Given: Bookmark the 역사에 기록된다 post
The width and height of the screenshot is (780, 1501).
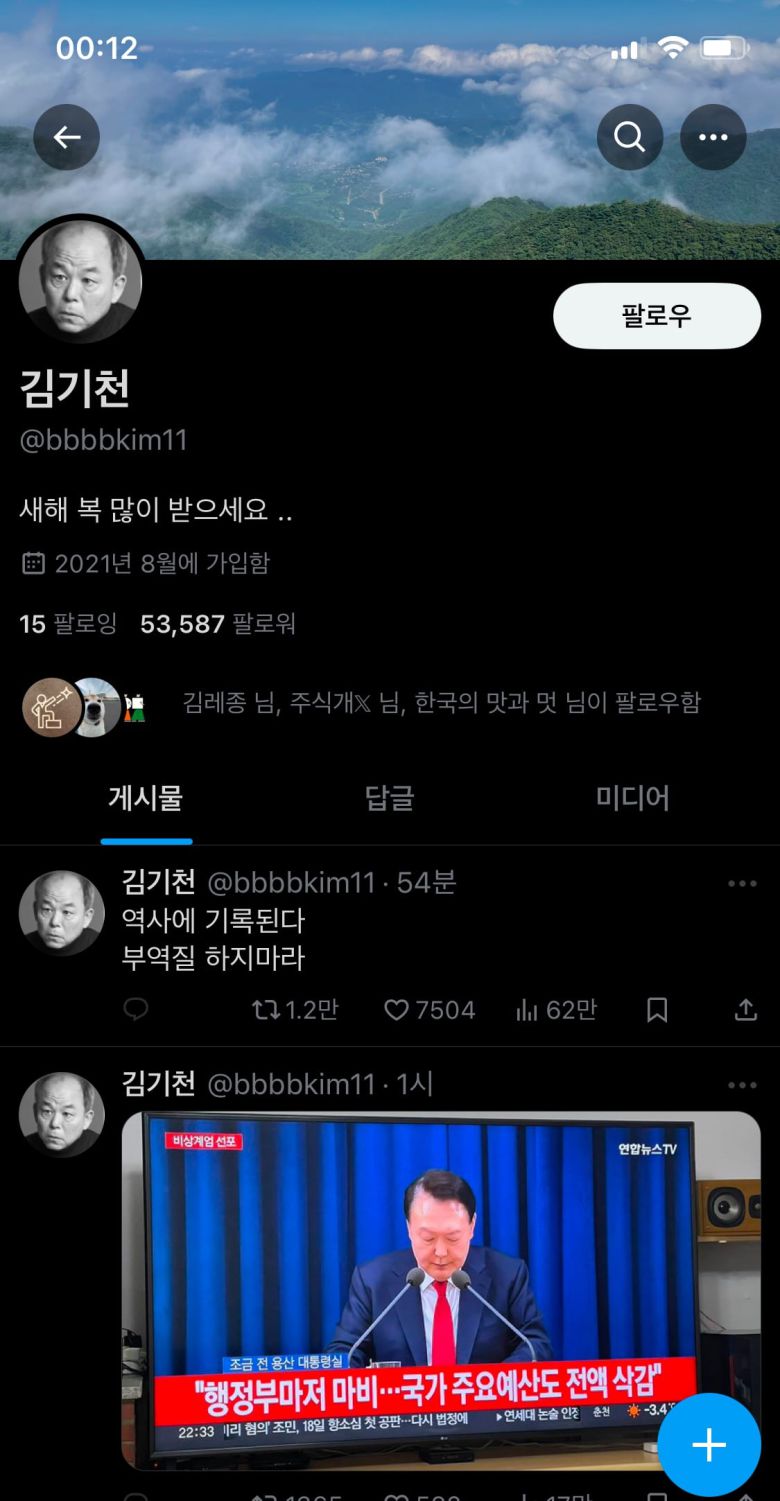Looking at the screenshot, I should coord(657,1010).
